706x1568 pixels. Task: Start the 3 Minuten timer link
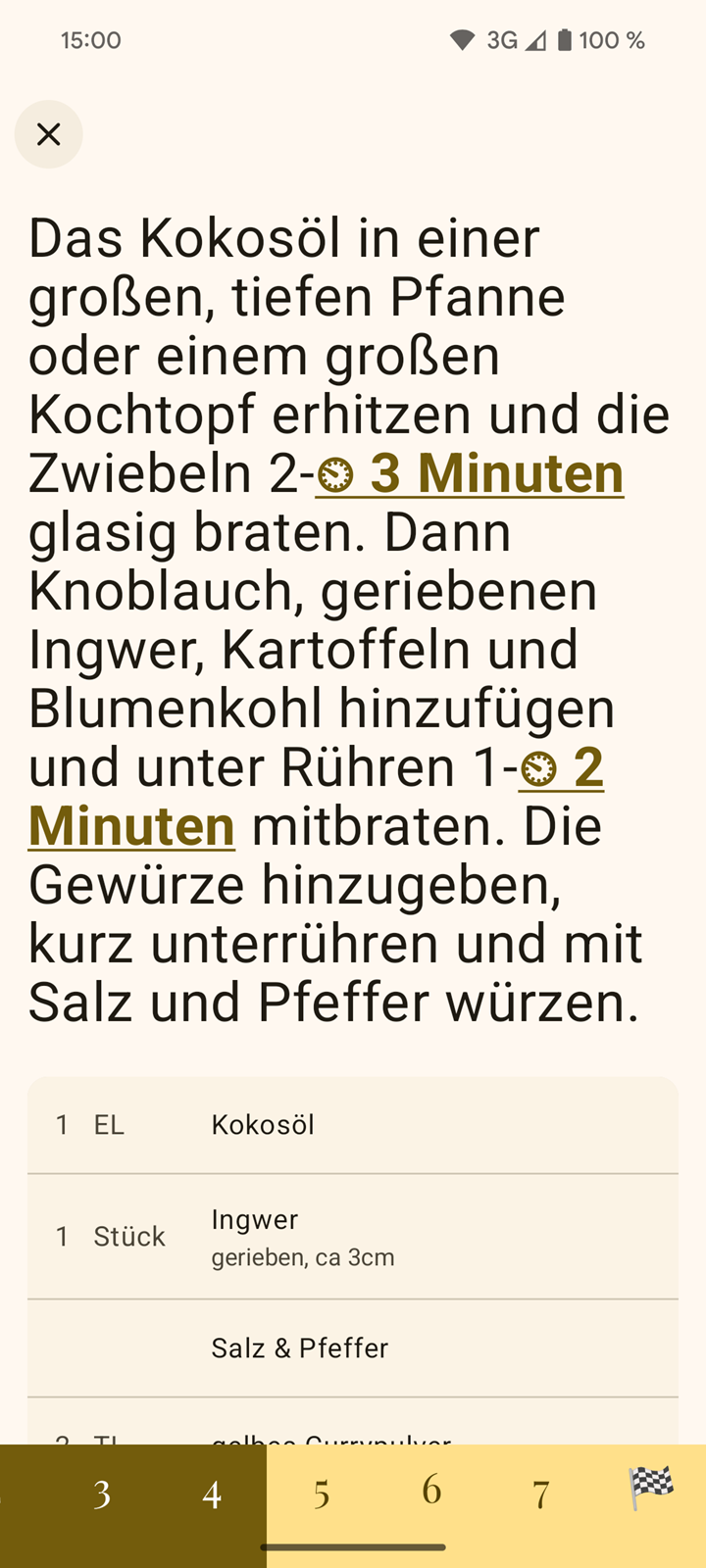[x=470, y=473]
